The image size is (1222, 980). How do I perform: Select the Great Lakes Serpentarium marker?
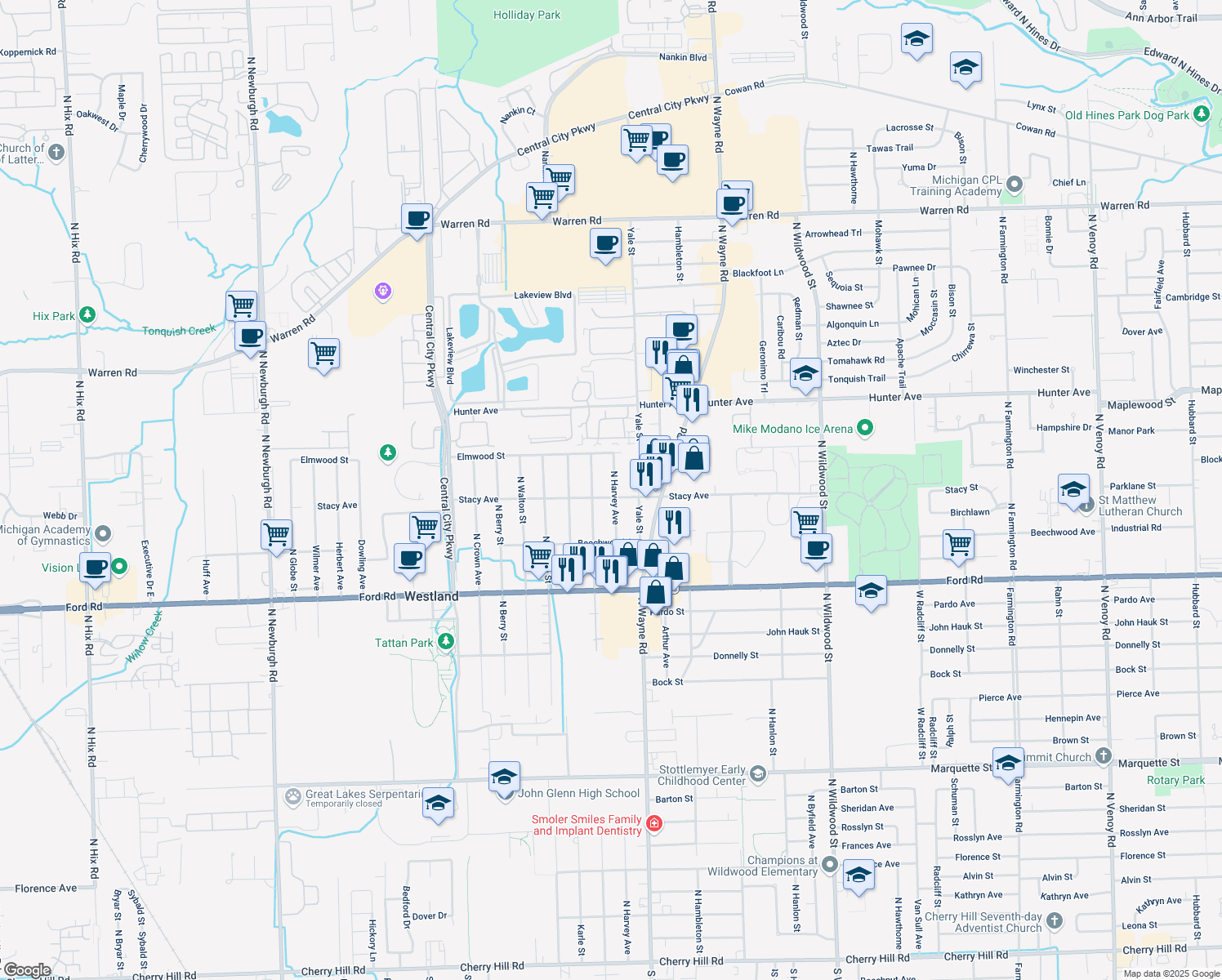(292, 795)
